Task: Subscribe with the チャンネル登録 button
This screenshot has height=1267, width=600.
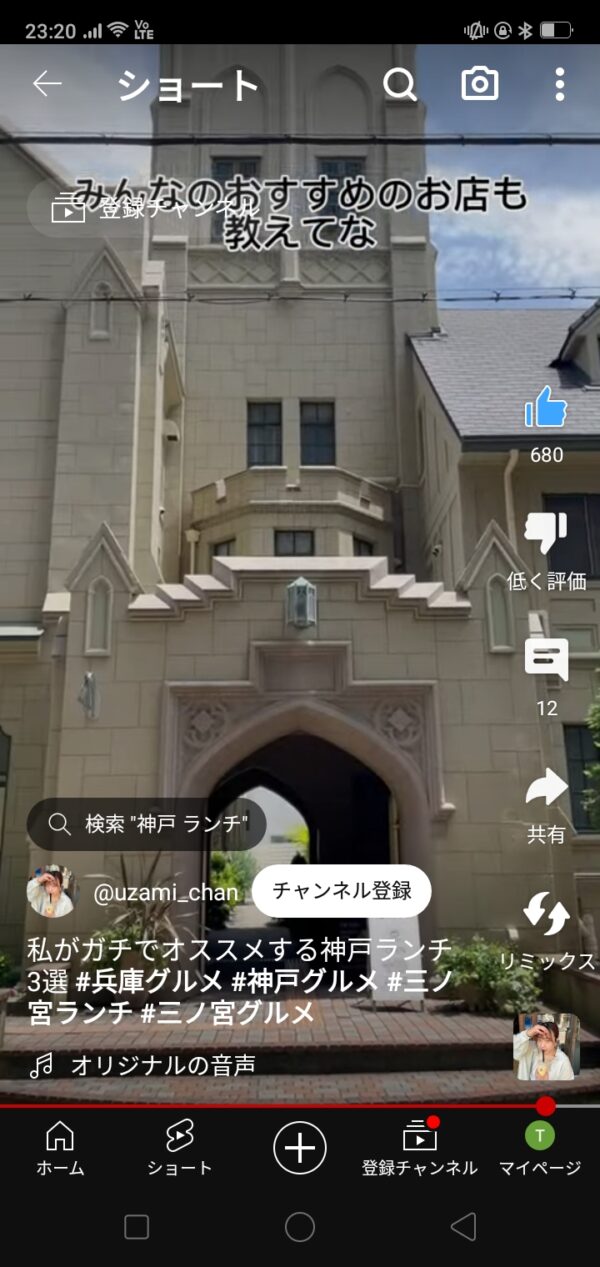Action: click(x=342, y=890)
